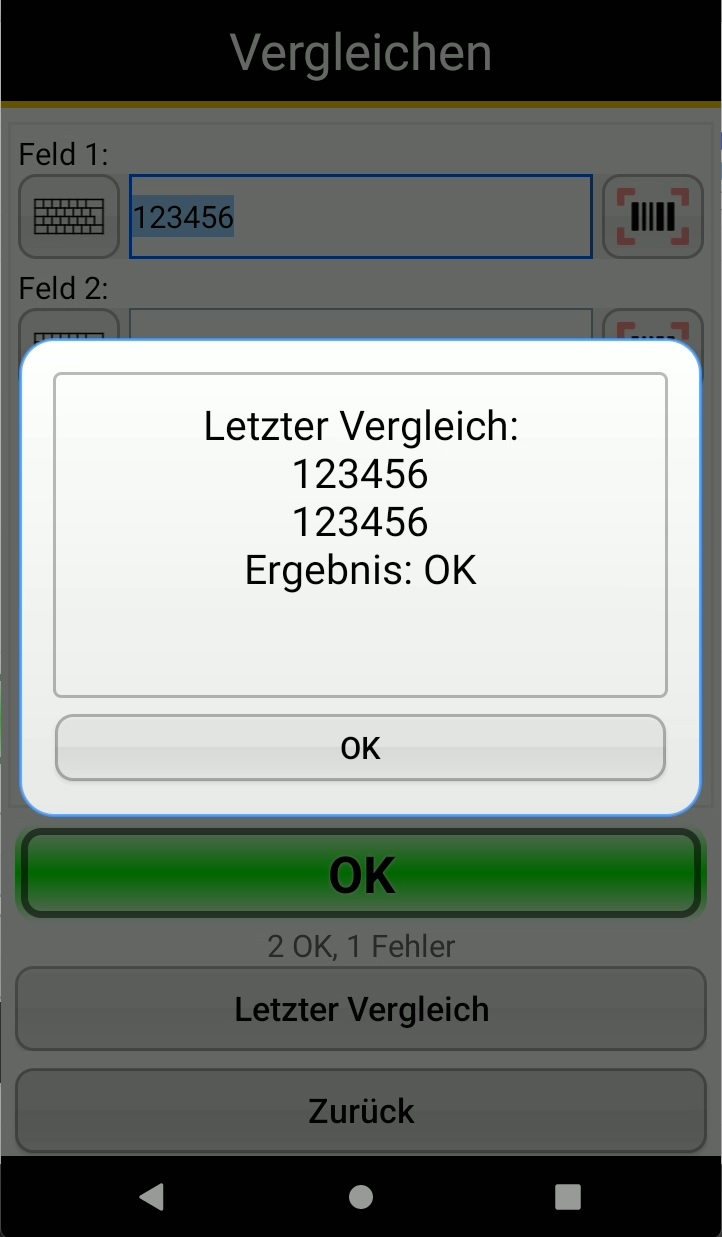Click the Feld 2 label area
Screen dimensions: 722x1237
pyautogui.click(x=53, y=289)
